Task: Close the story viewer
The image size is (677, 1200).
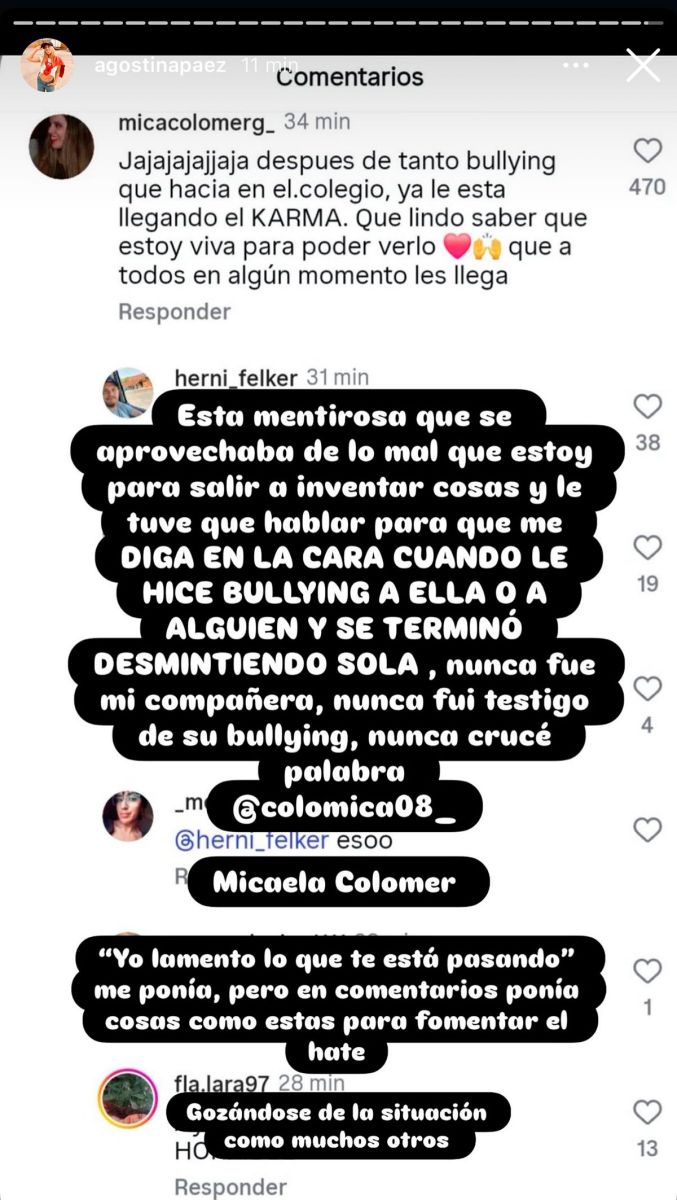Action: point(642,66)
